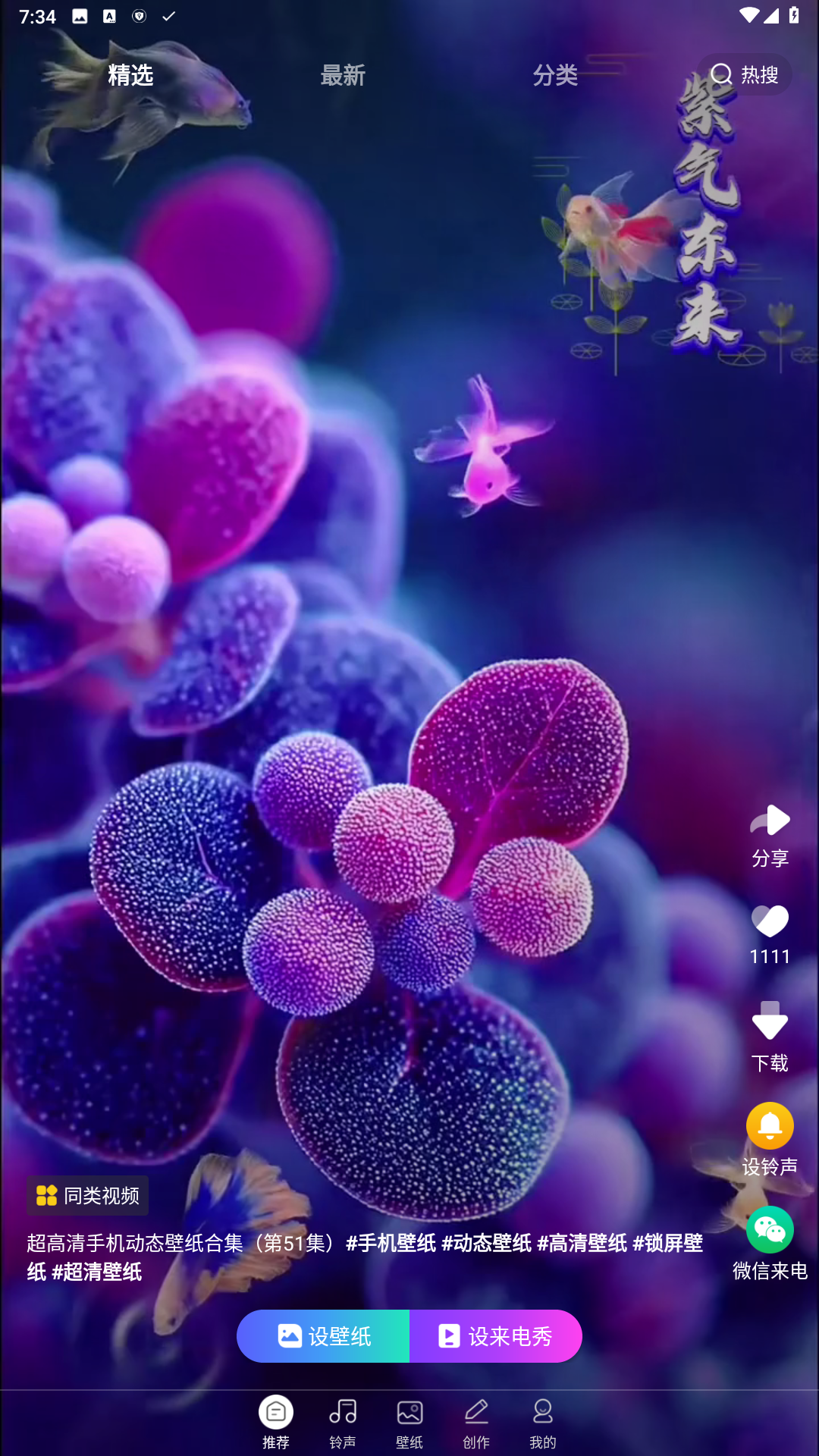
Task: Set this video as a ringtone via 设铃声
Action: (770, 1139)
